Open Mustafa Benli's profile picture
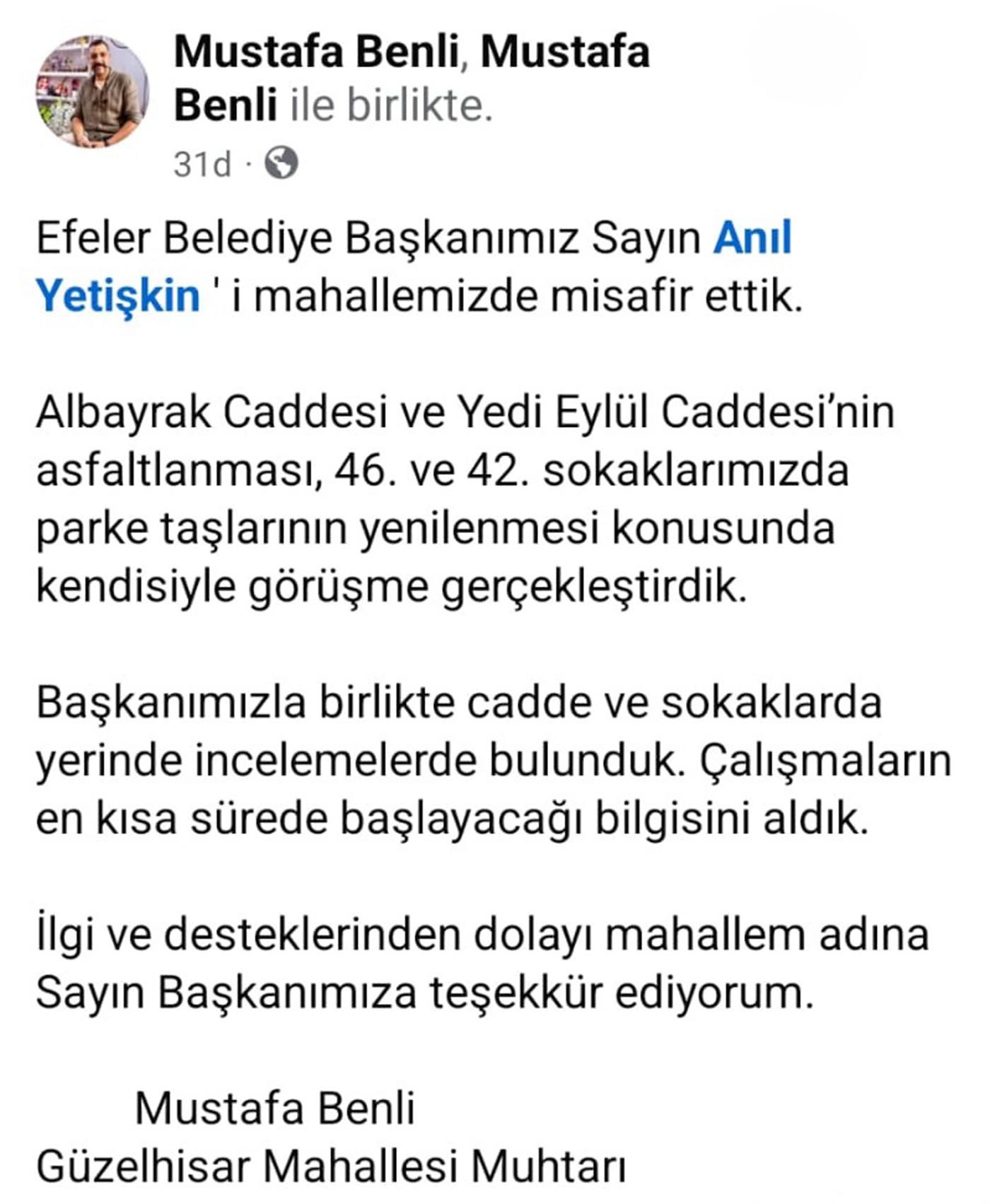The height and width of the screenshot is (1204, 990). point(93,92)
